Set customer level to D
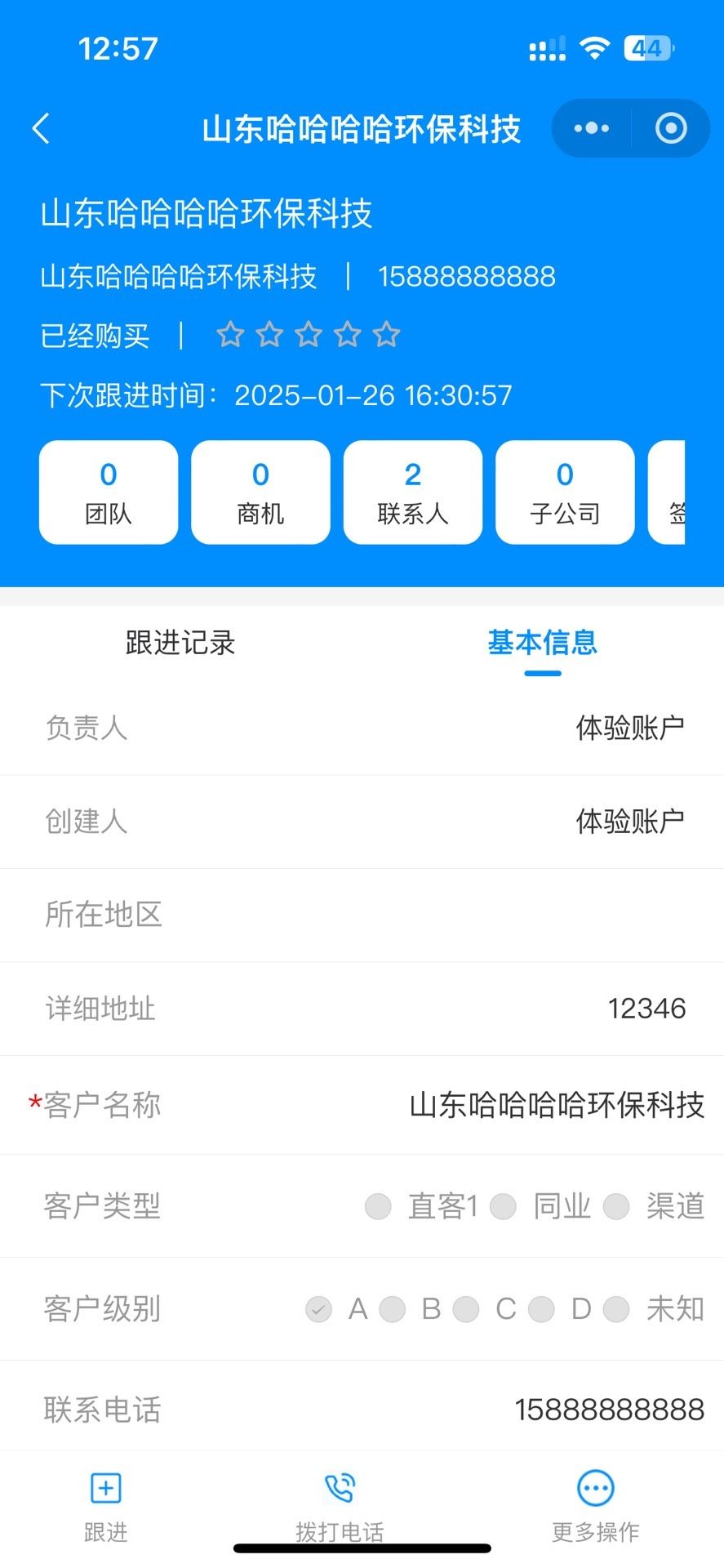Screen dimensions: 724x1568 541,1309
